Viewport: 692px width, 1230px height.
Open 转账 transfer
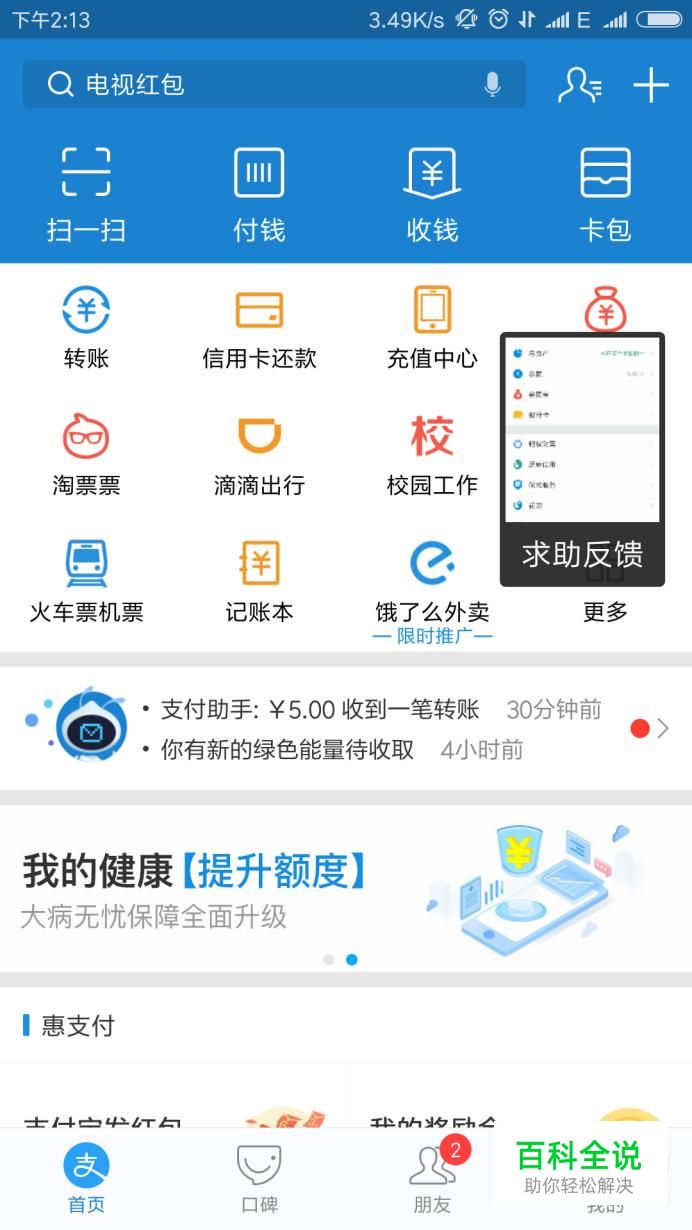click(86, 326)
